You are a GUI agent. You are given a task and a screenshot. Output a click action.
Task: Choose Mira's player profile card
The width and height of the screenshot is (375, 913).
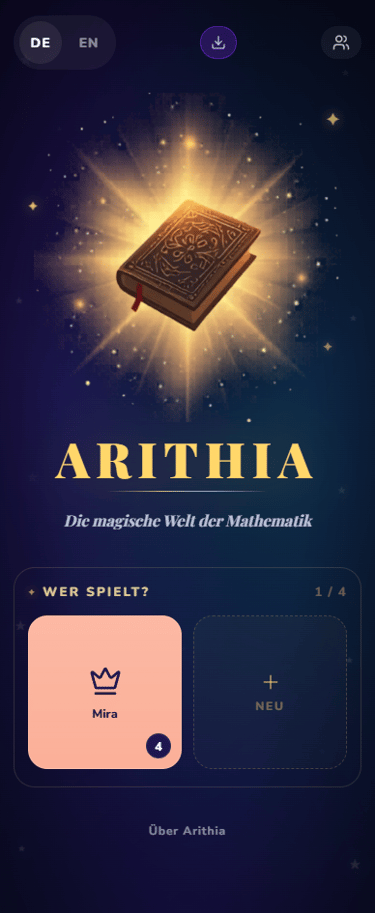point(105,692)
